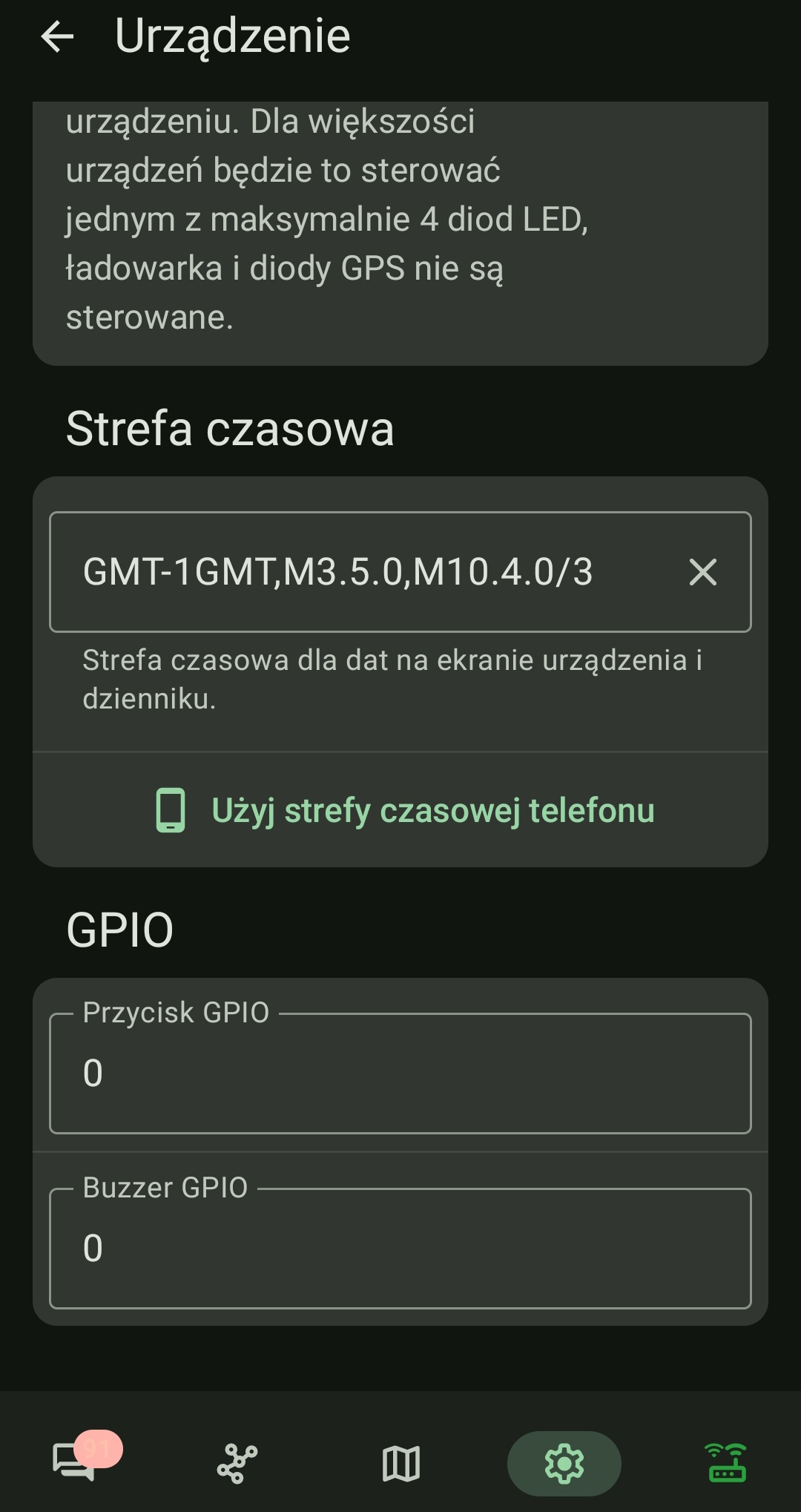This screenshot has width=801, height=1512.
Task: Edit the Buzzer GPIO field
Action: (400, 1248)
